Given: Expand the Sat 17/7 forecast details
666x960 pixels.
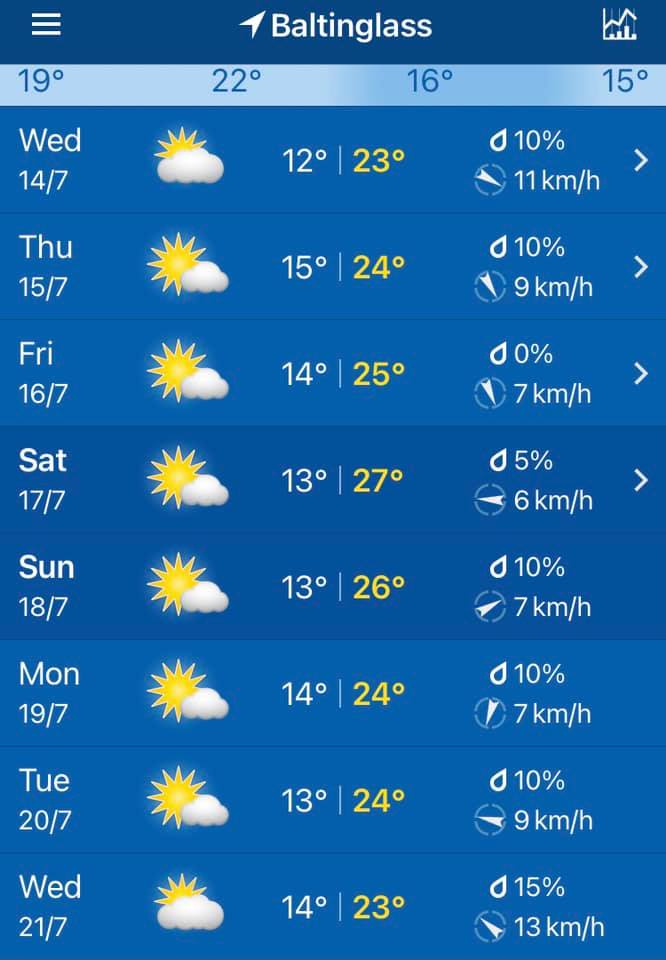Looking at the screenshot, I should point(641,481).
